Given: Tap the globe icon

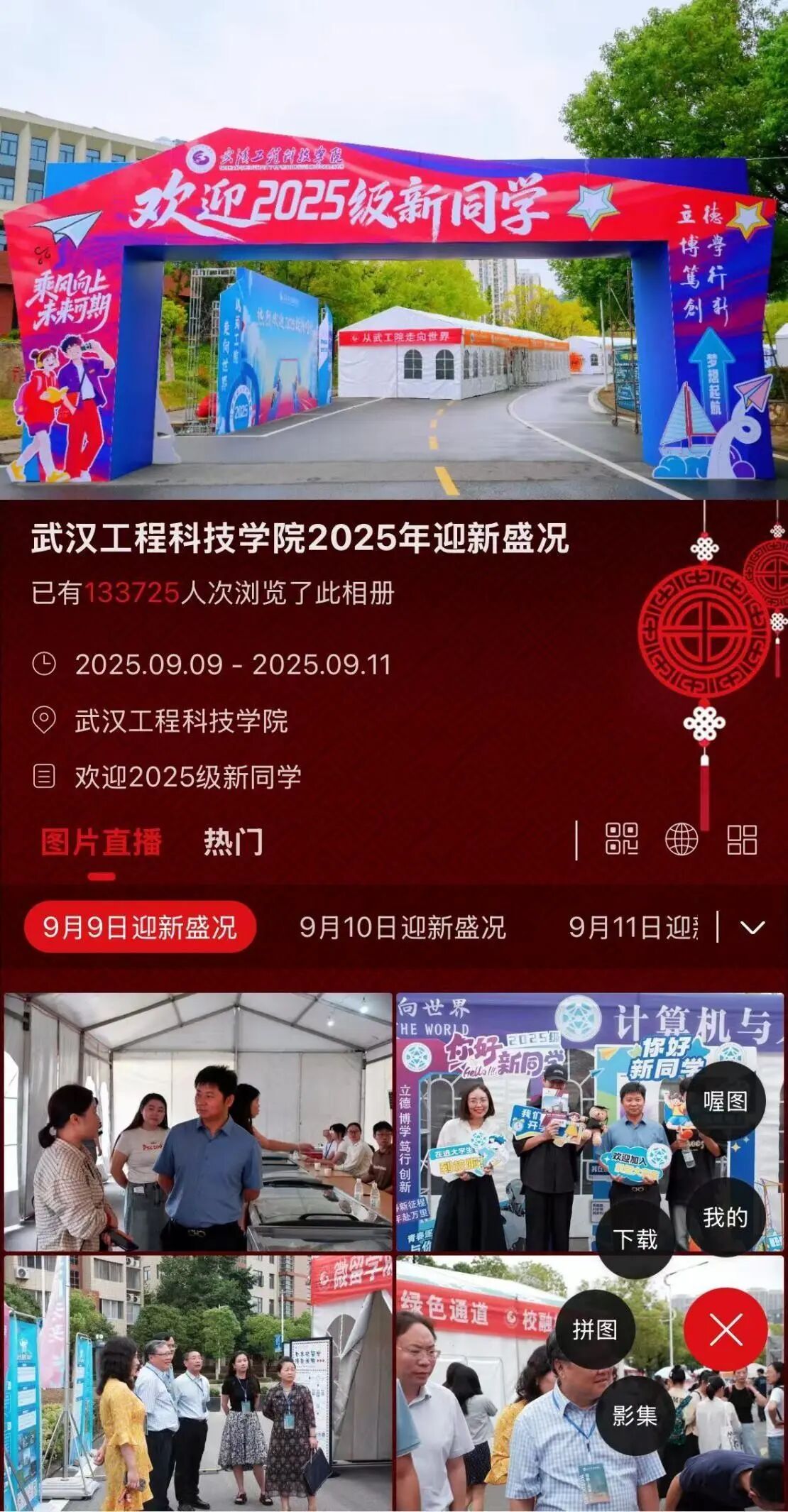Looking at the screenshot, I should (x=682, y=839).
